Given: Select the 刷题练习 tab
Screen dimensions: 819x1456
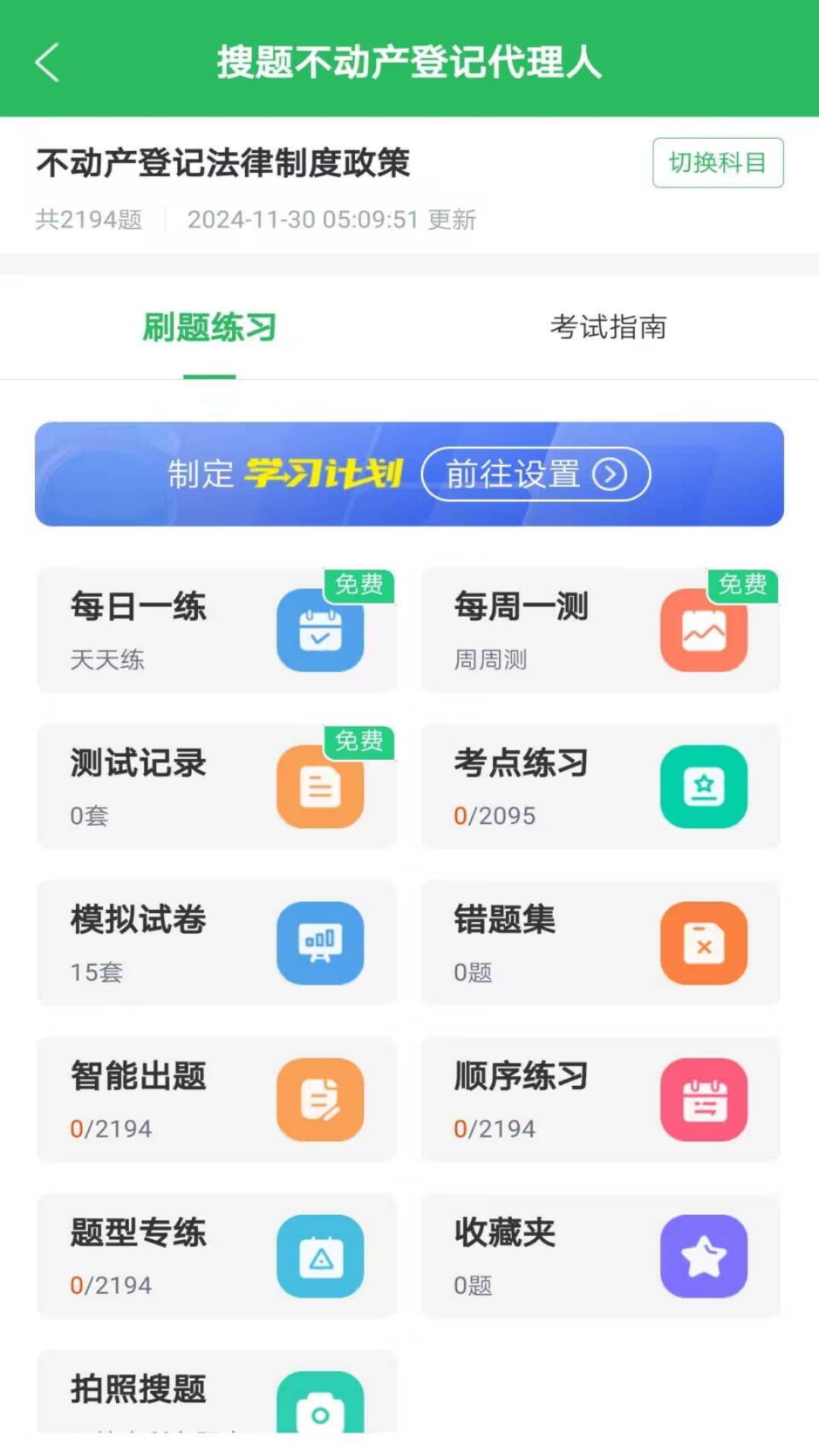Looking at the screenshot, I should [207, 328].
